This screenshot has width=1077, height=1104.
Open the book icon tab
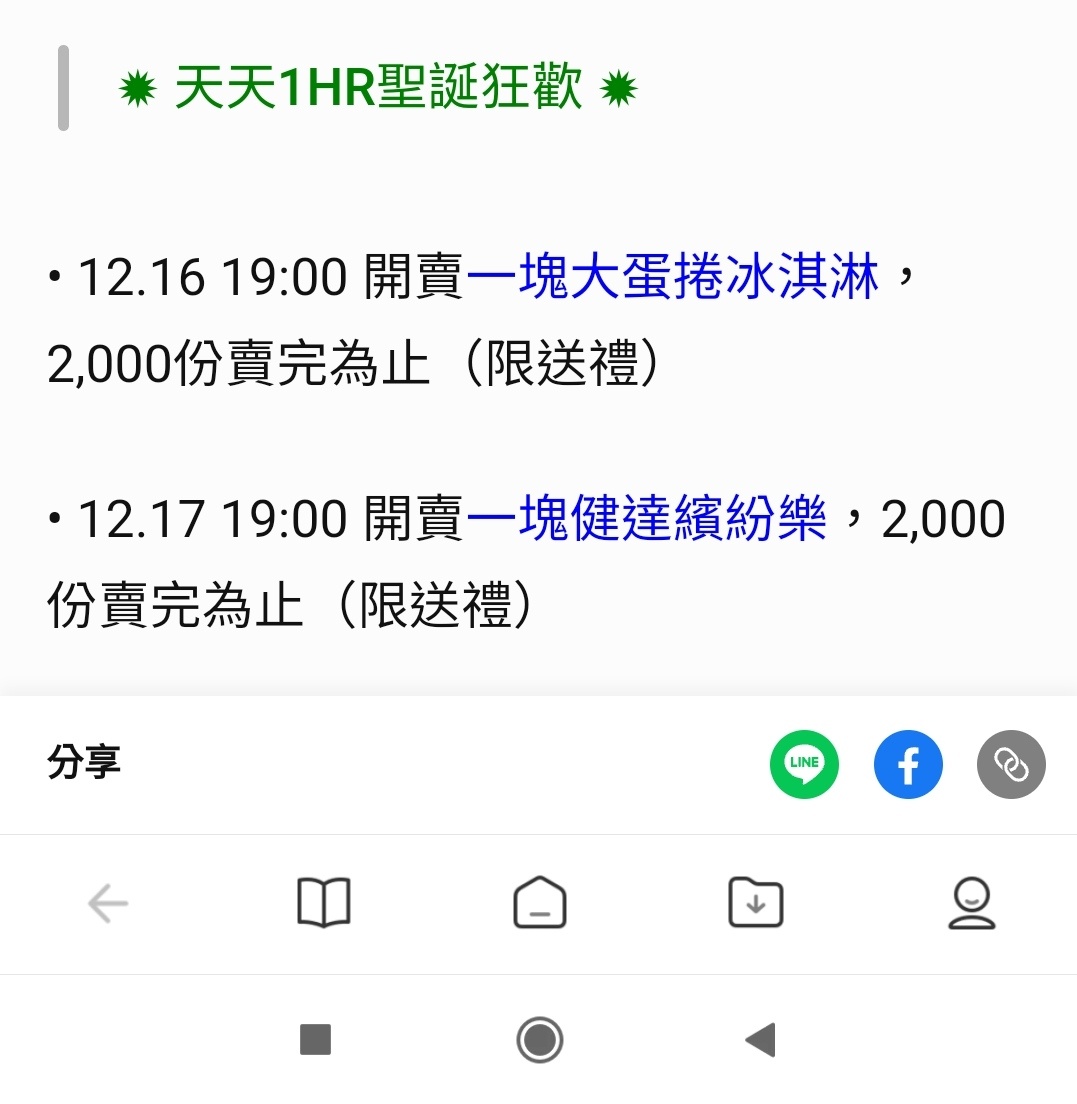click(x=324, y=904)
